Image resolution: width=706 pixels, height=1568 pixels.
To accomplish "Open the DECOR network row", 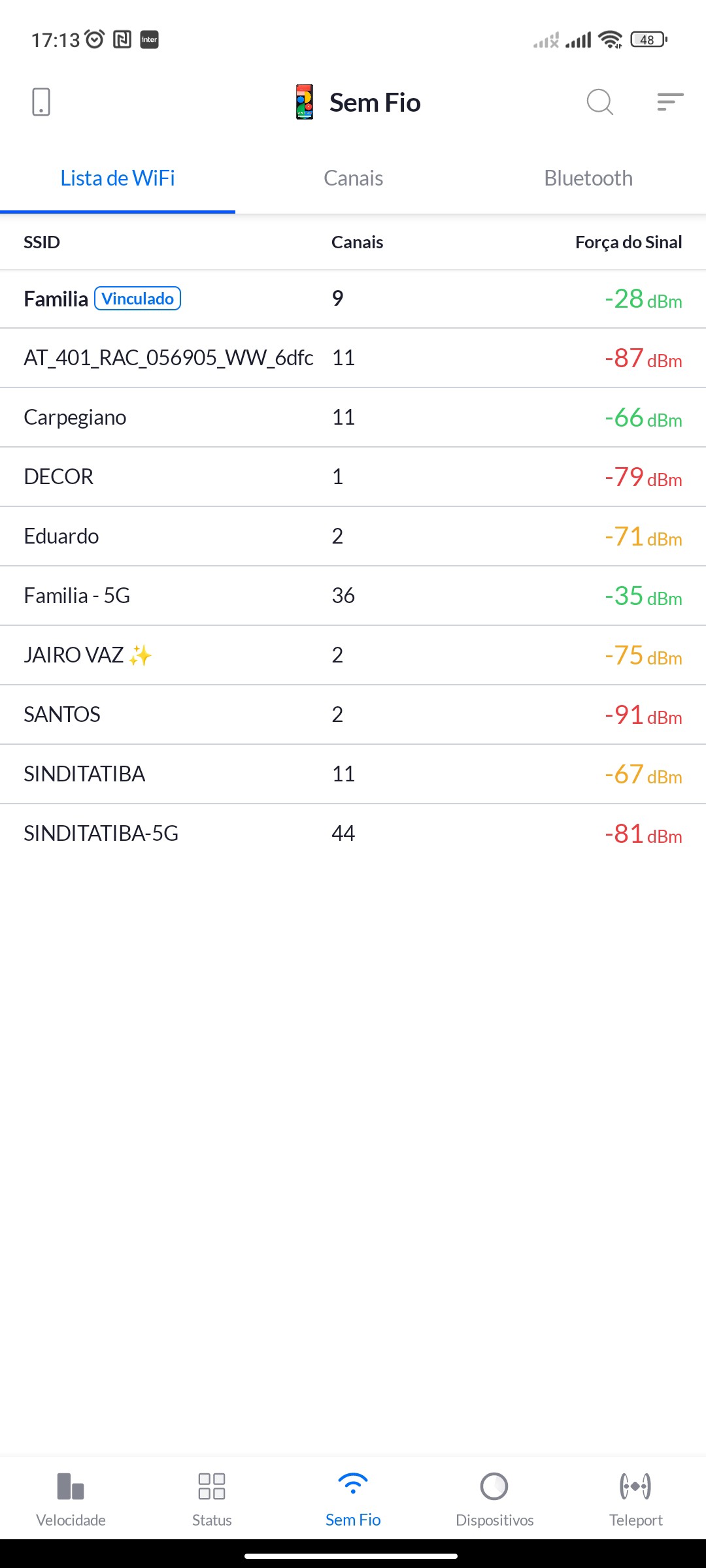I will (x=353, y=477).
